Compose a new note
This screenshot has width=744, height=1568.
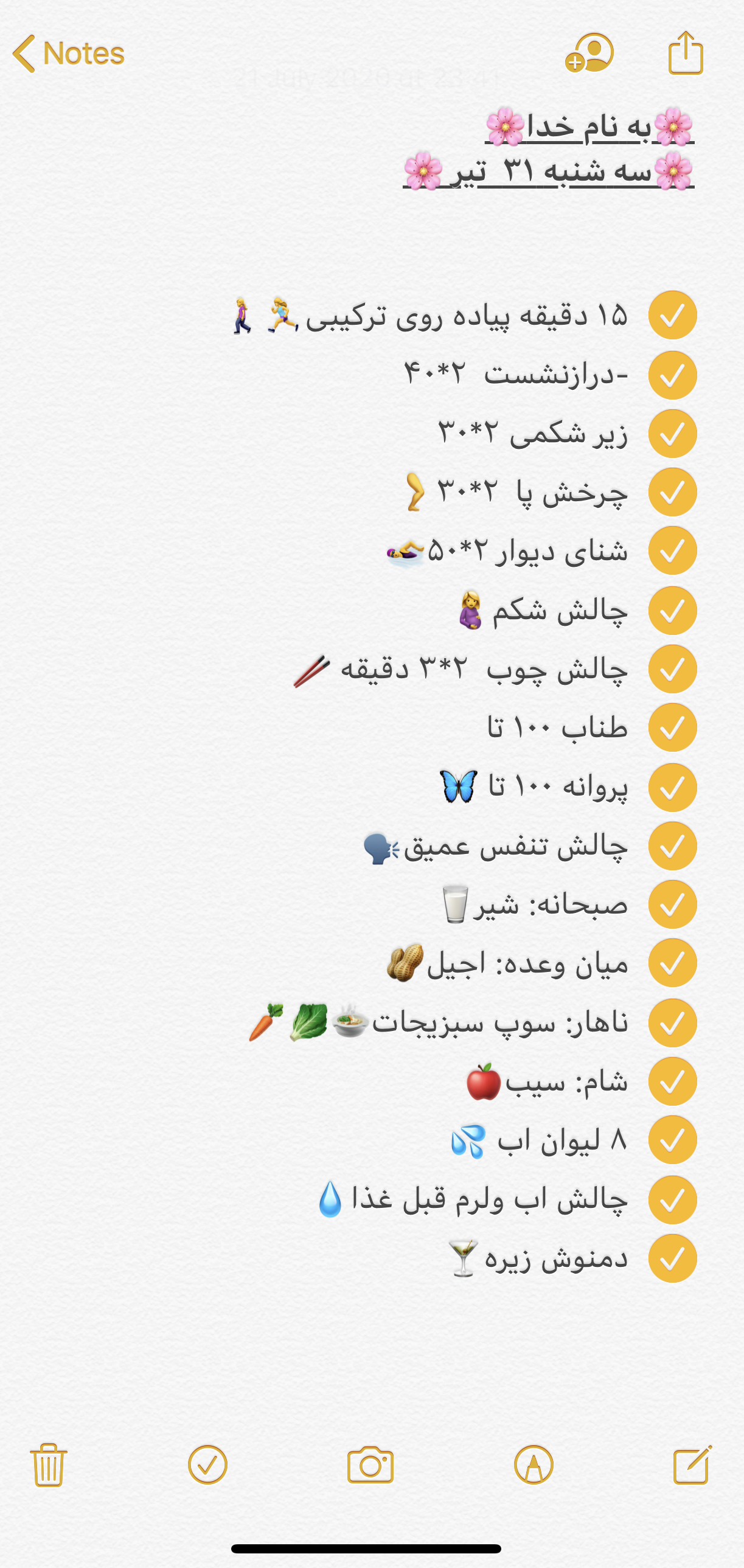coord(692,1465)
